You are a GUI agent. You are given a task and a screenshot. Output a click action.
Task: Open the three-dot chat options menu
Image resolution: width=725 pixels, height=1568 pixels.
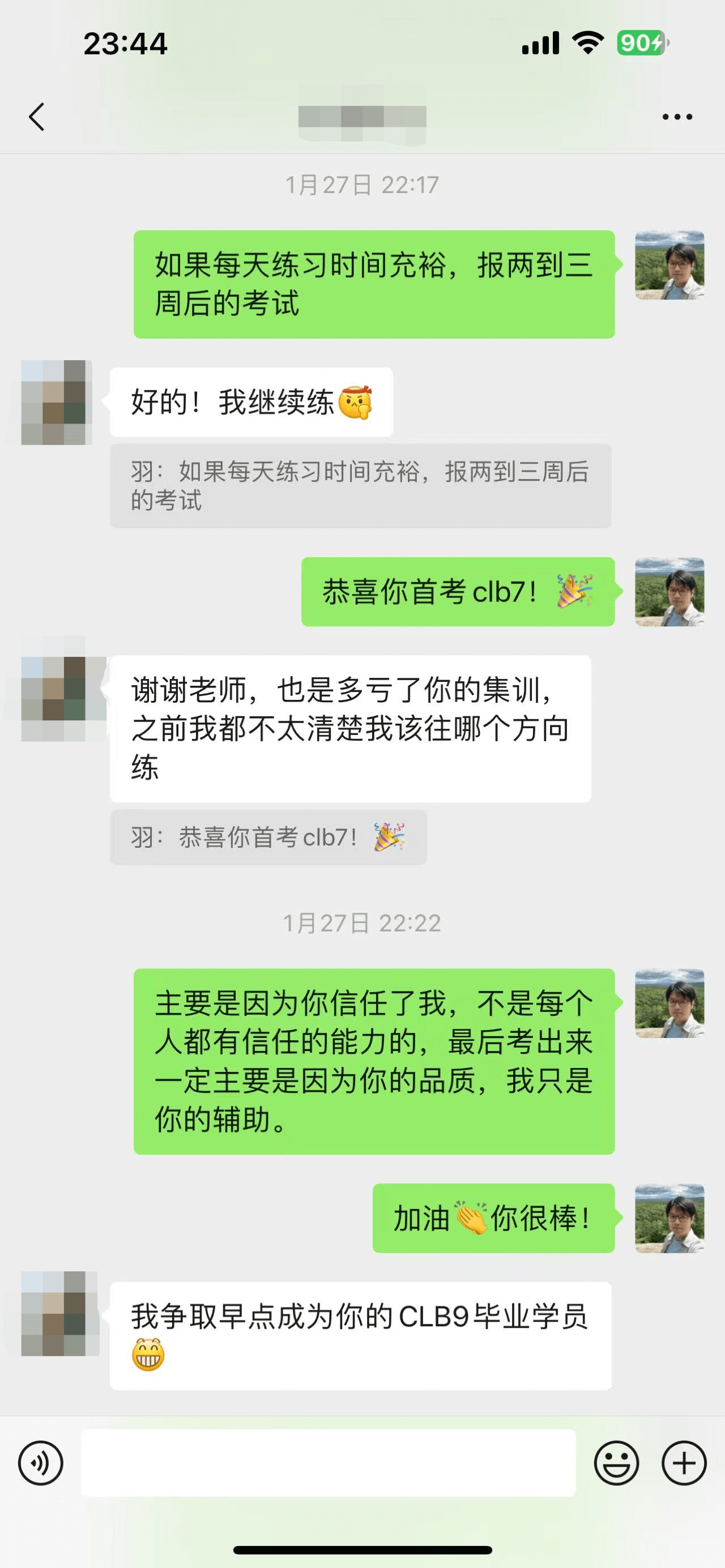tap(677, 116)
